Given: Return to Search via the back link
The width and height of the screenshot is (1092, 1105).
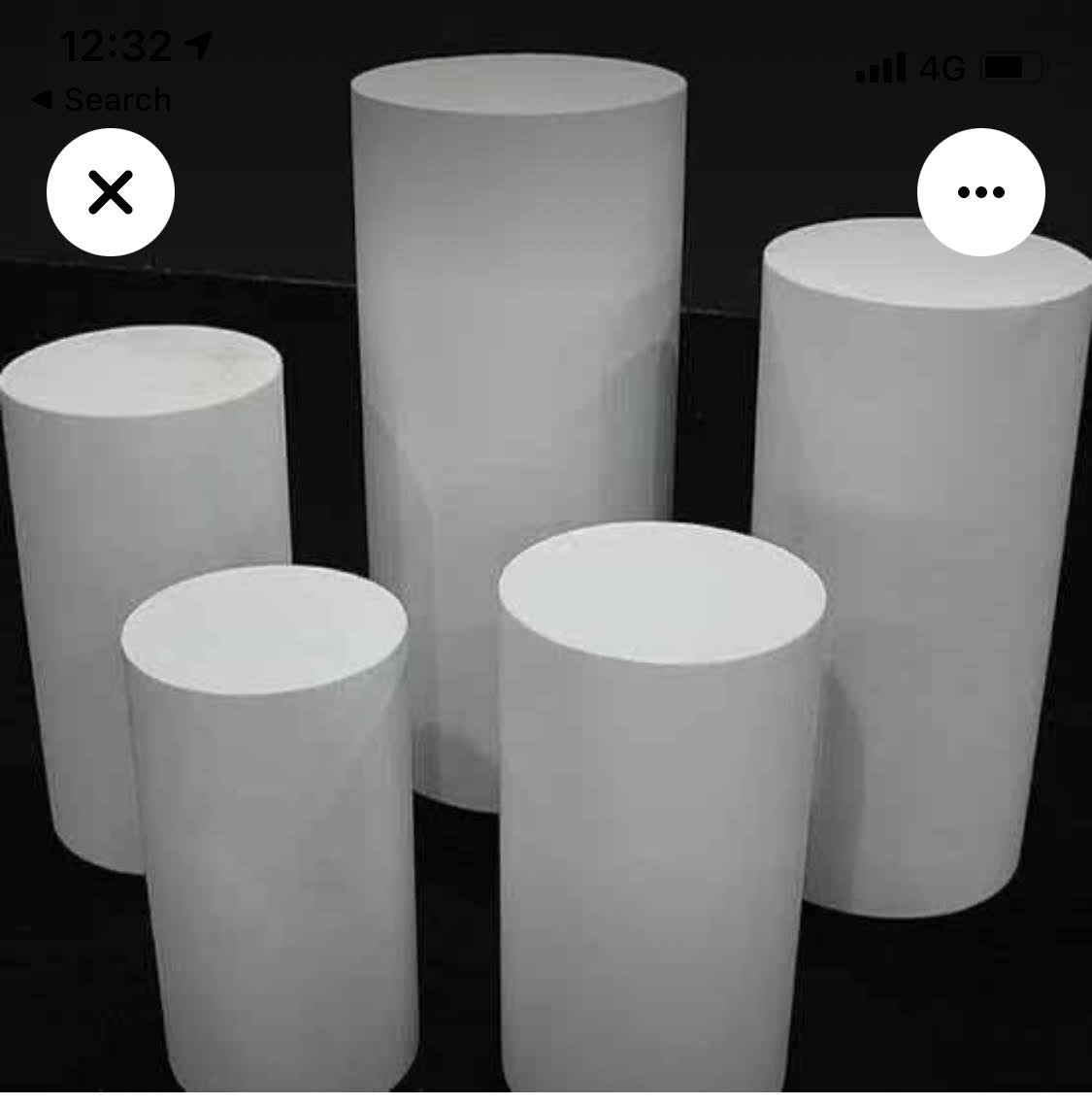Looking at the screenshot, I should point(102,99).
